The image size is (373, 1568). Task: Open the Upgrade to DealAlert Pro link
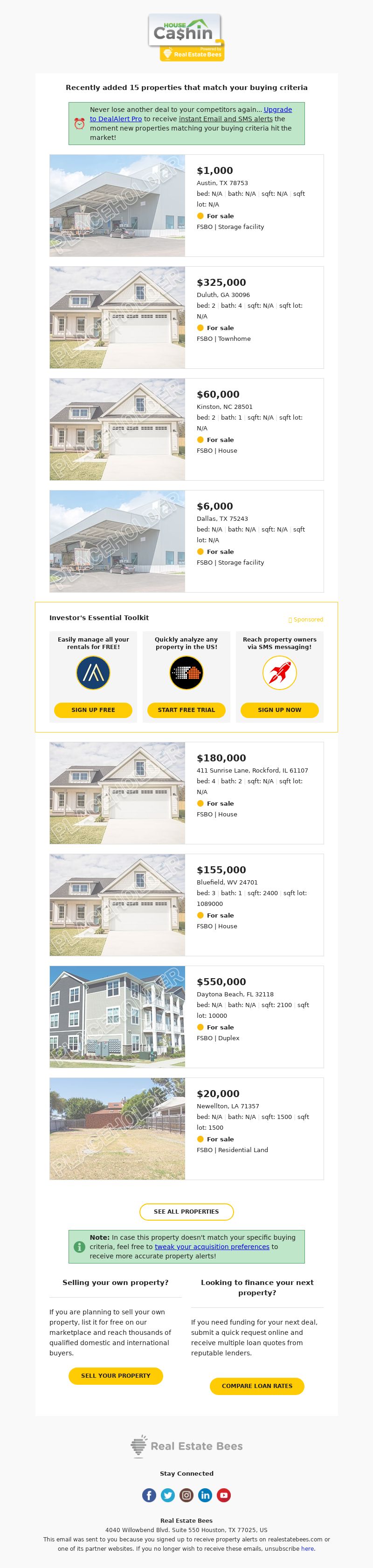[116, 119]
